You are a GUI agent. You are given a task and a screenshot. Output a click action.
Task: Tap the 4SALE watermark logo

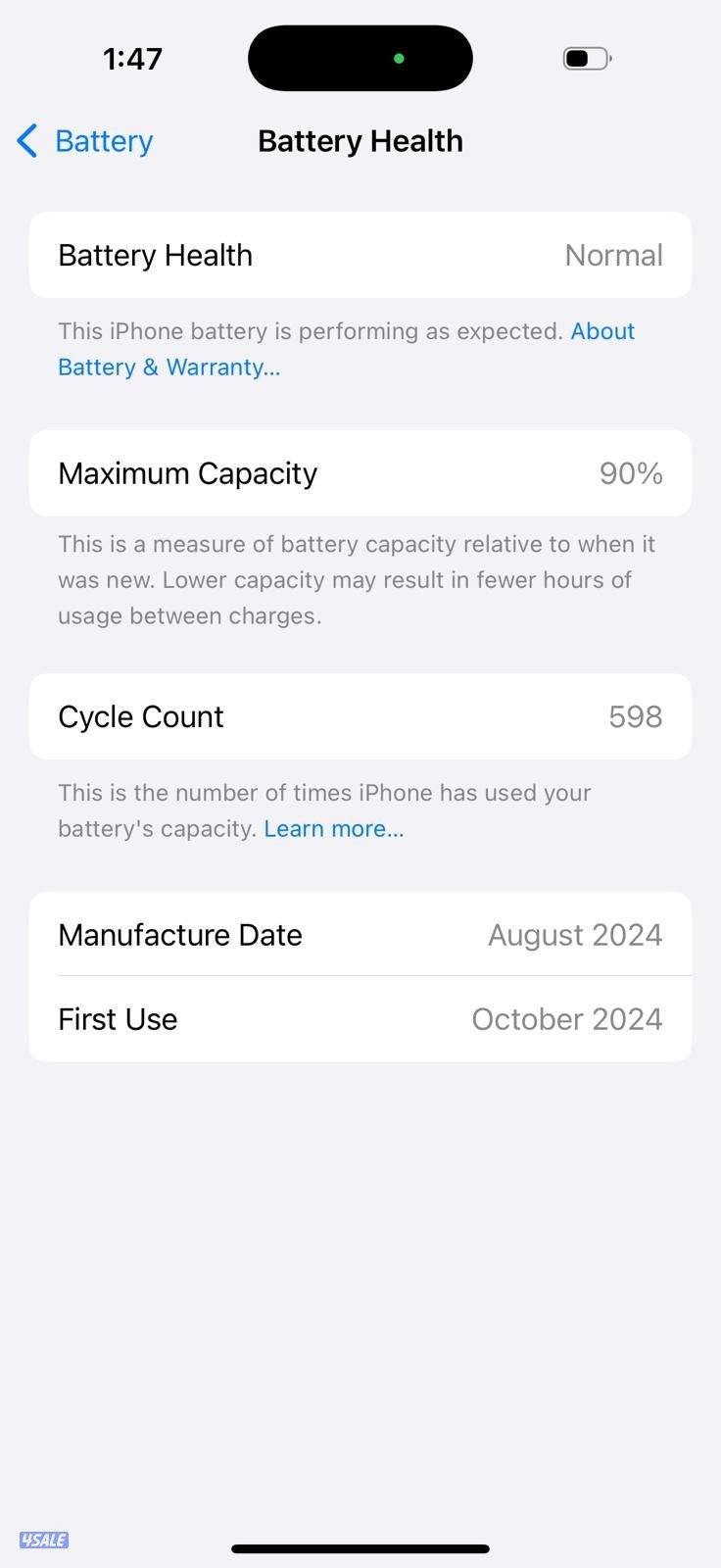44,1541
